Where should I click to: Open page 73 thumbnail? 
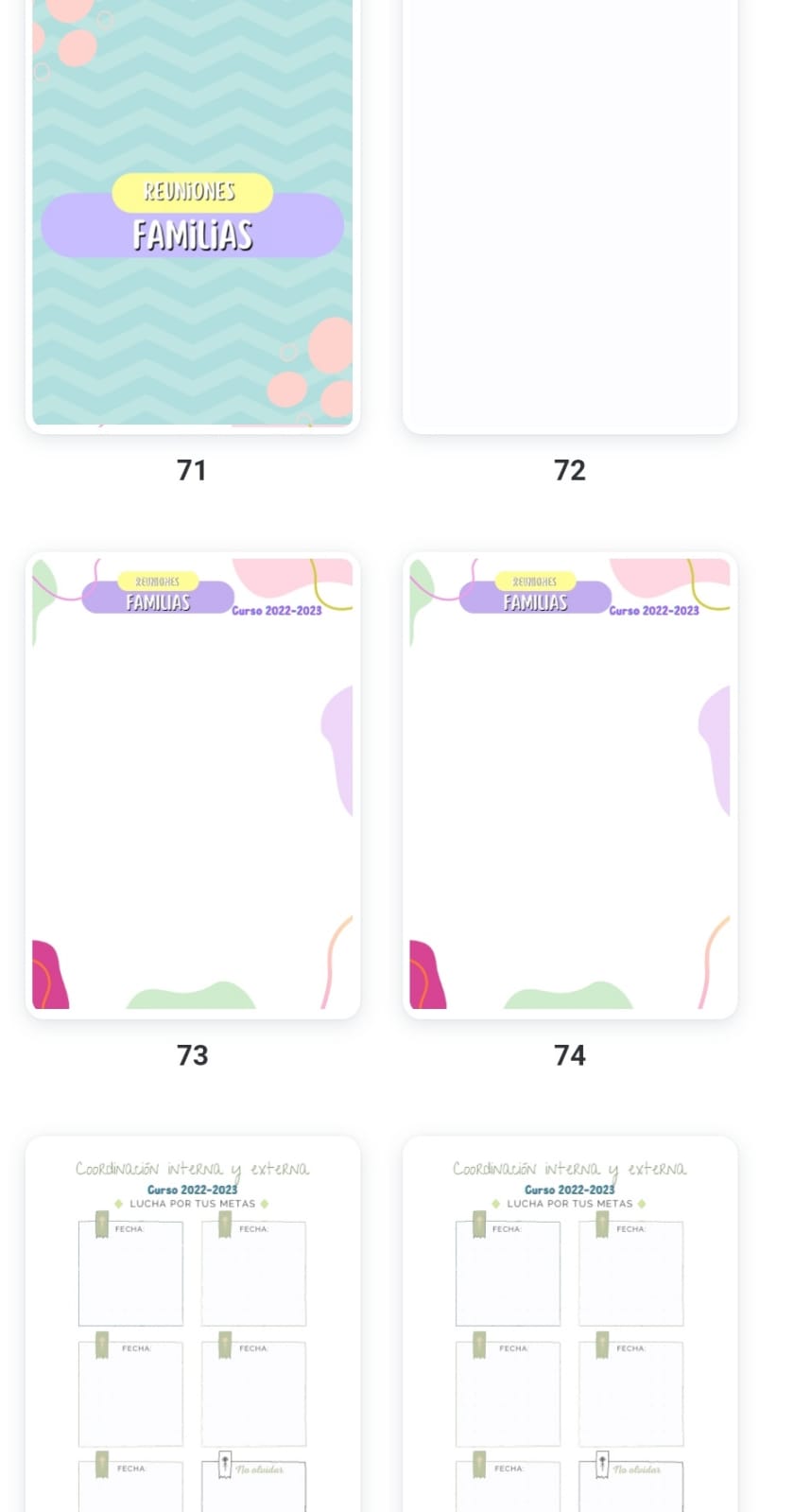(x=192, y=786)
